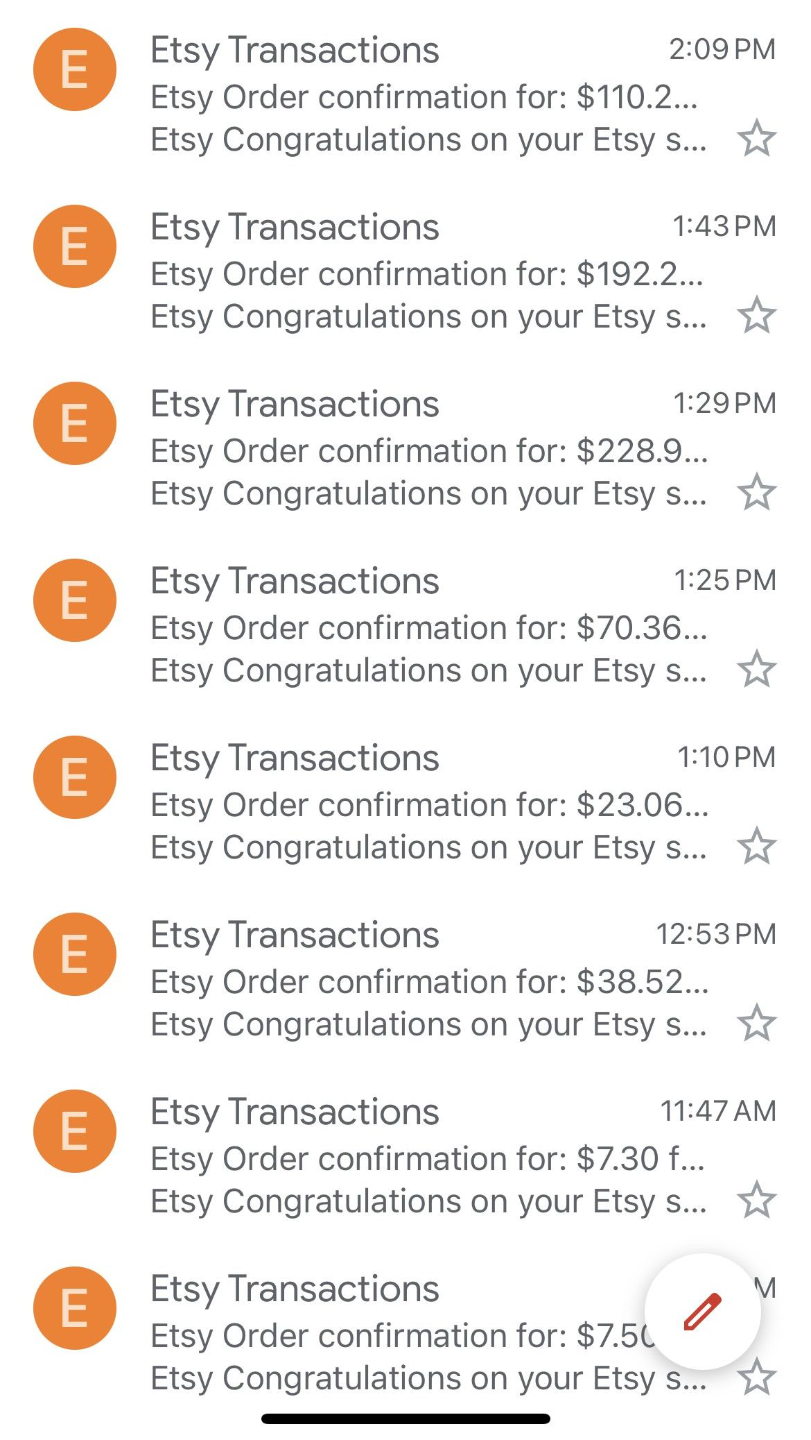Star the $7.50 Etsy Transactions email

(x=756, y=1379)
